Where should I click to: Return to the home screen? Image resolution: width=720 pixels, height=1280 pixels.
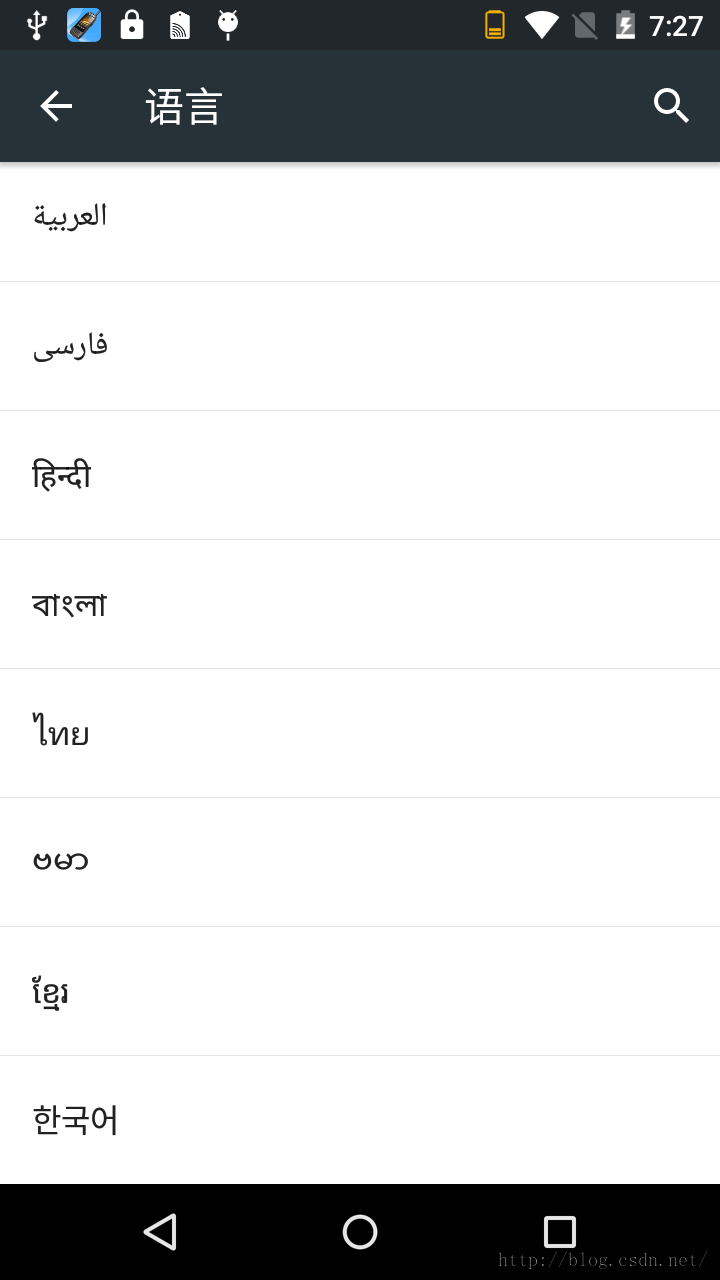[x=360, y=1232]
